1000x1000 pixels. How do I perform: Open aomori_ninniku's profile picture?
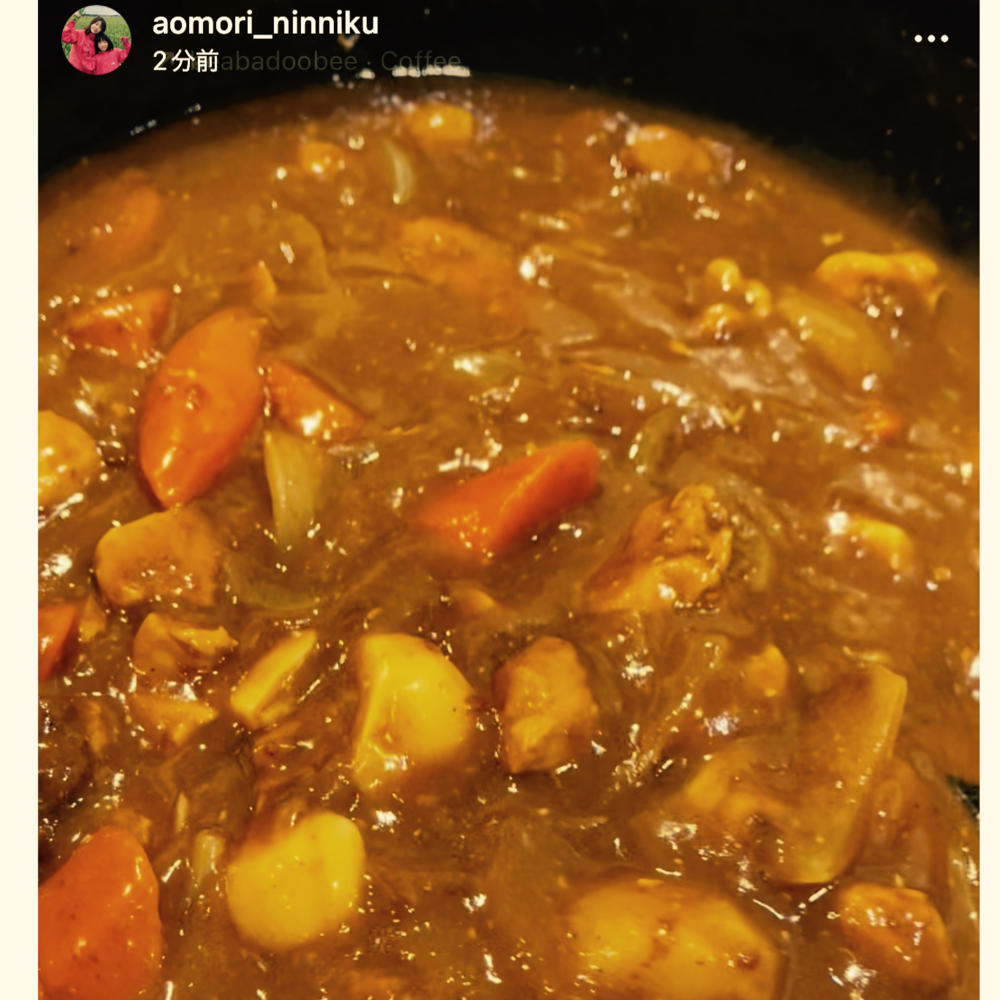[x=96, y=41]
